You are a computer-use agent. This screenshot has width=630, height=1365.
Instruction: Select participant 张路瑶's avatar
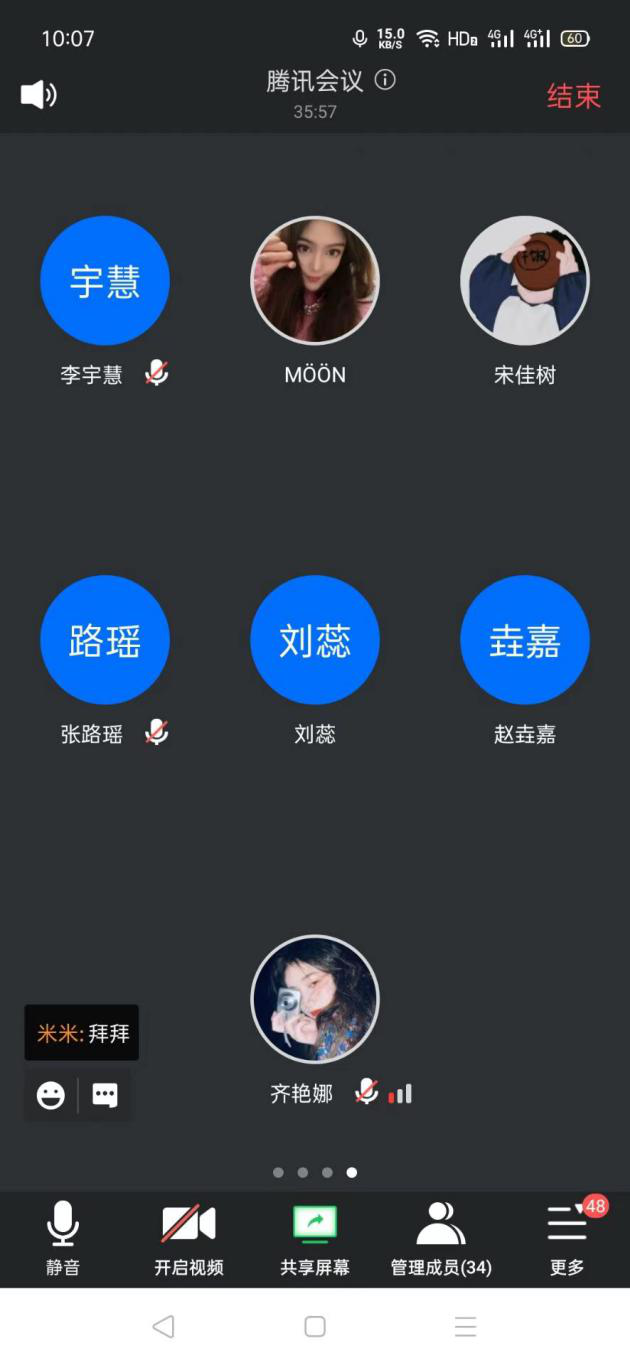105,640
